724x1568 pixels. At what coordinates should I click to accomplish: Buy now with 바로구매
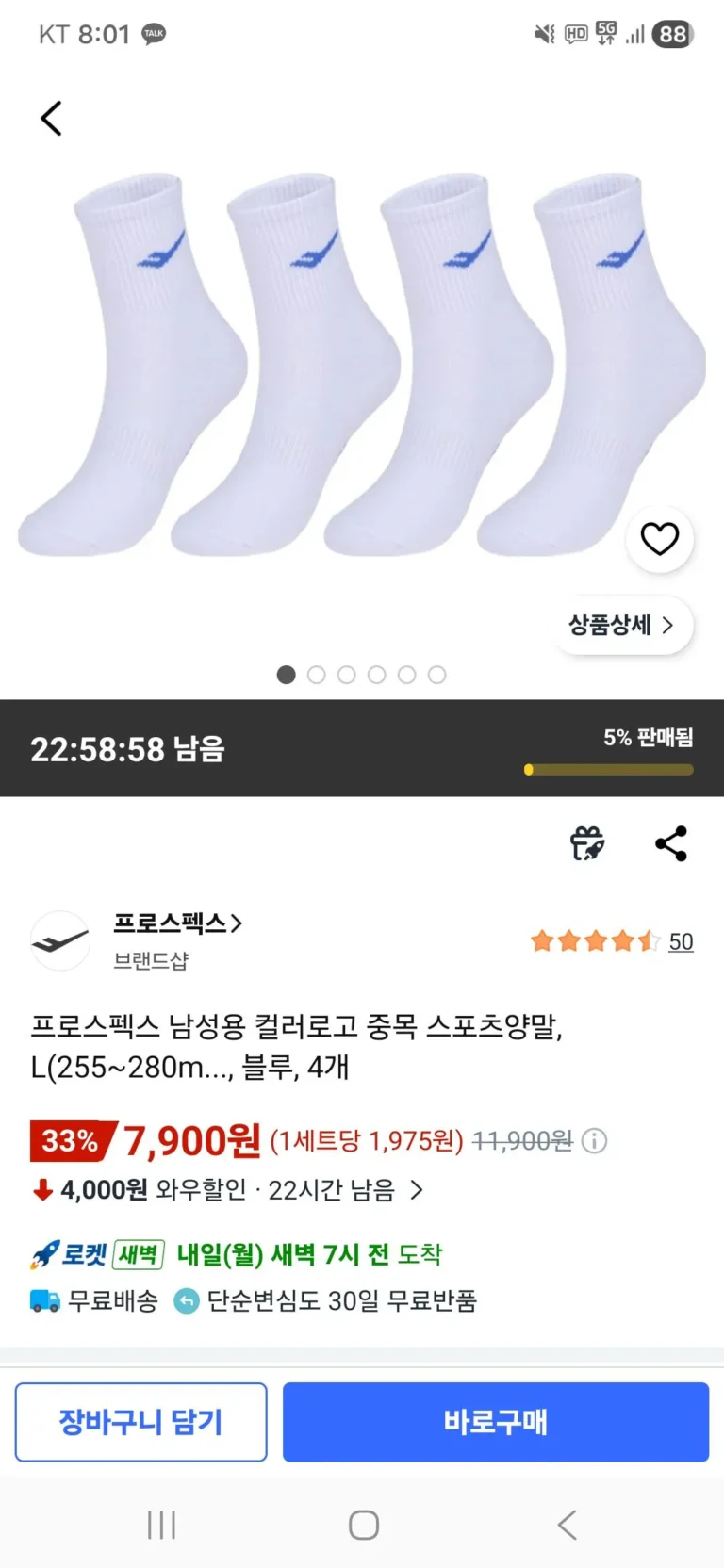496,1422
